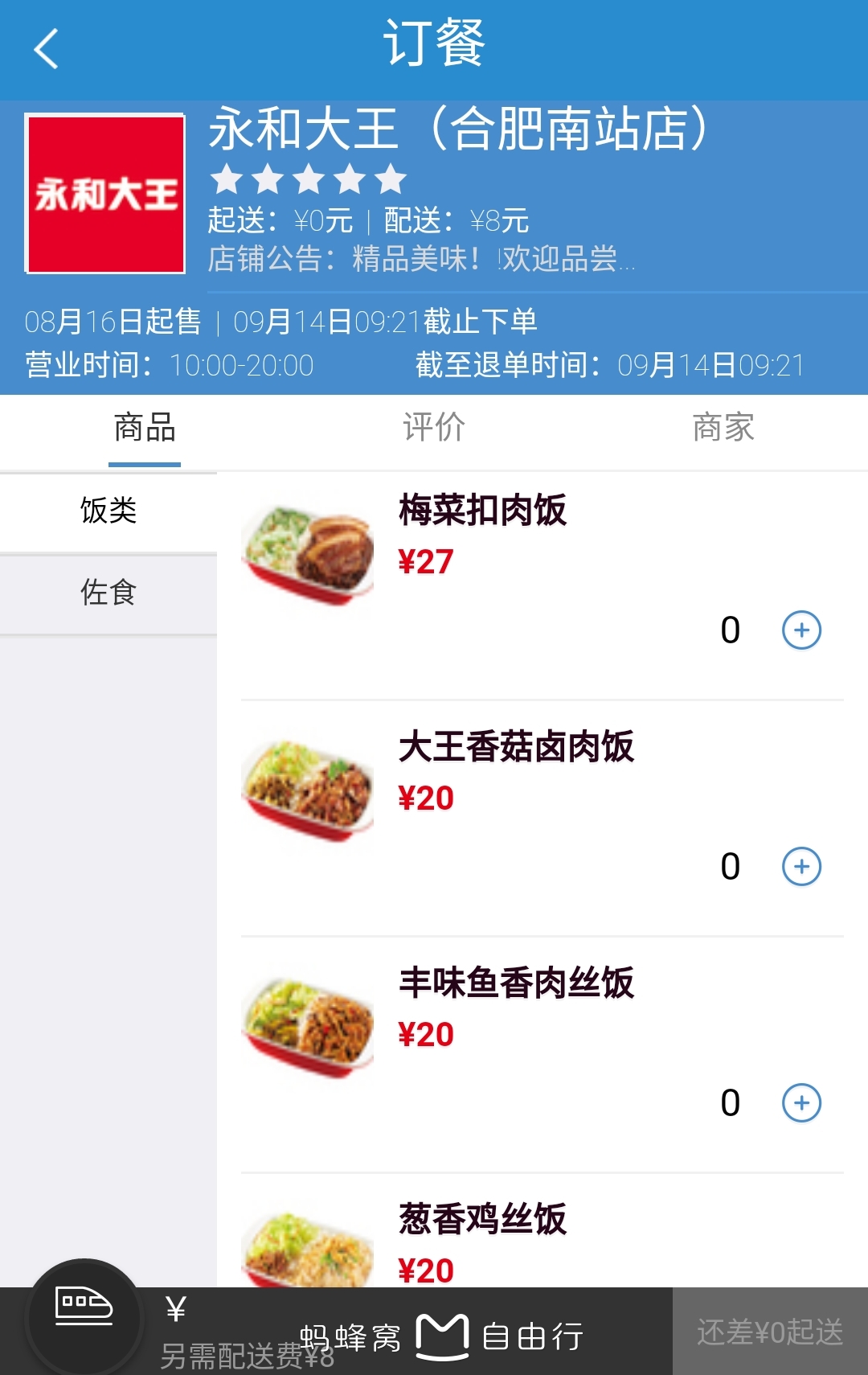View the 丰味鱼香肉丝饭 dish photo
This screenshot has width=868, height=1375.
click(309, 1025)
